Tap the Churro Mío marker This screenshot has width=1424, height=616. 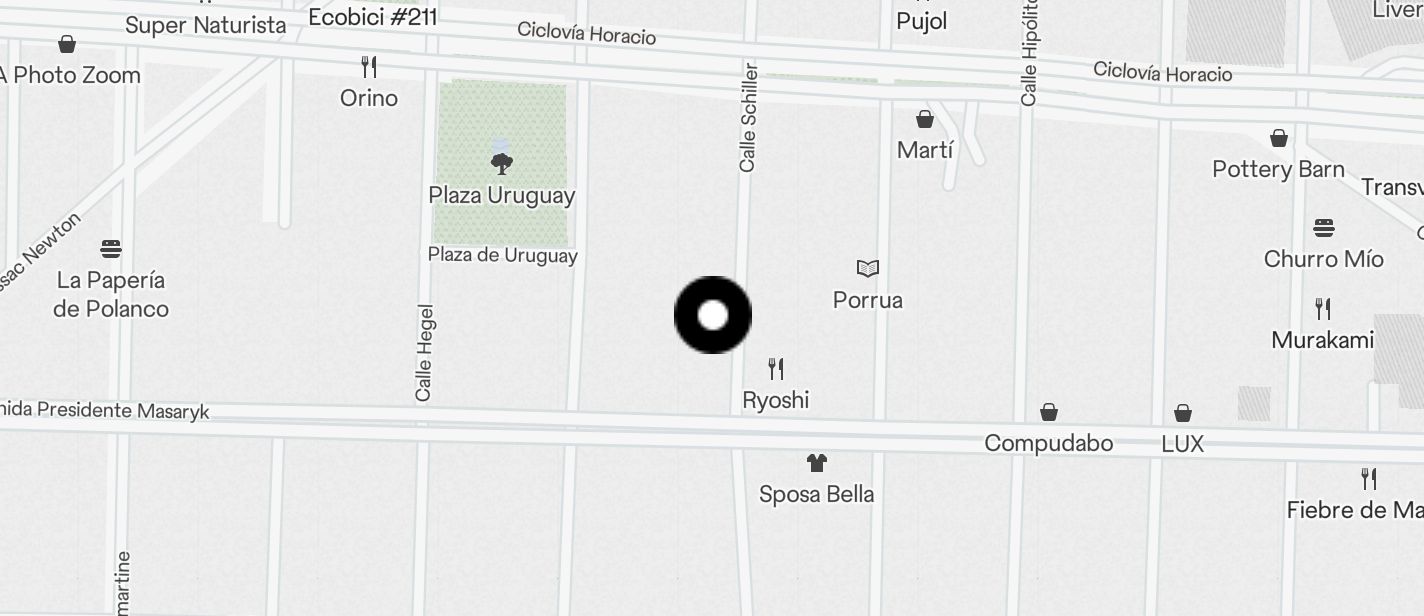(x=1324, y=228)
